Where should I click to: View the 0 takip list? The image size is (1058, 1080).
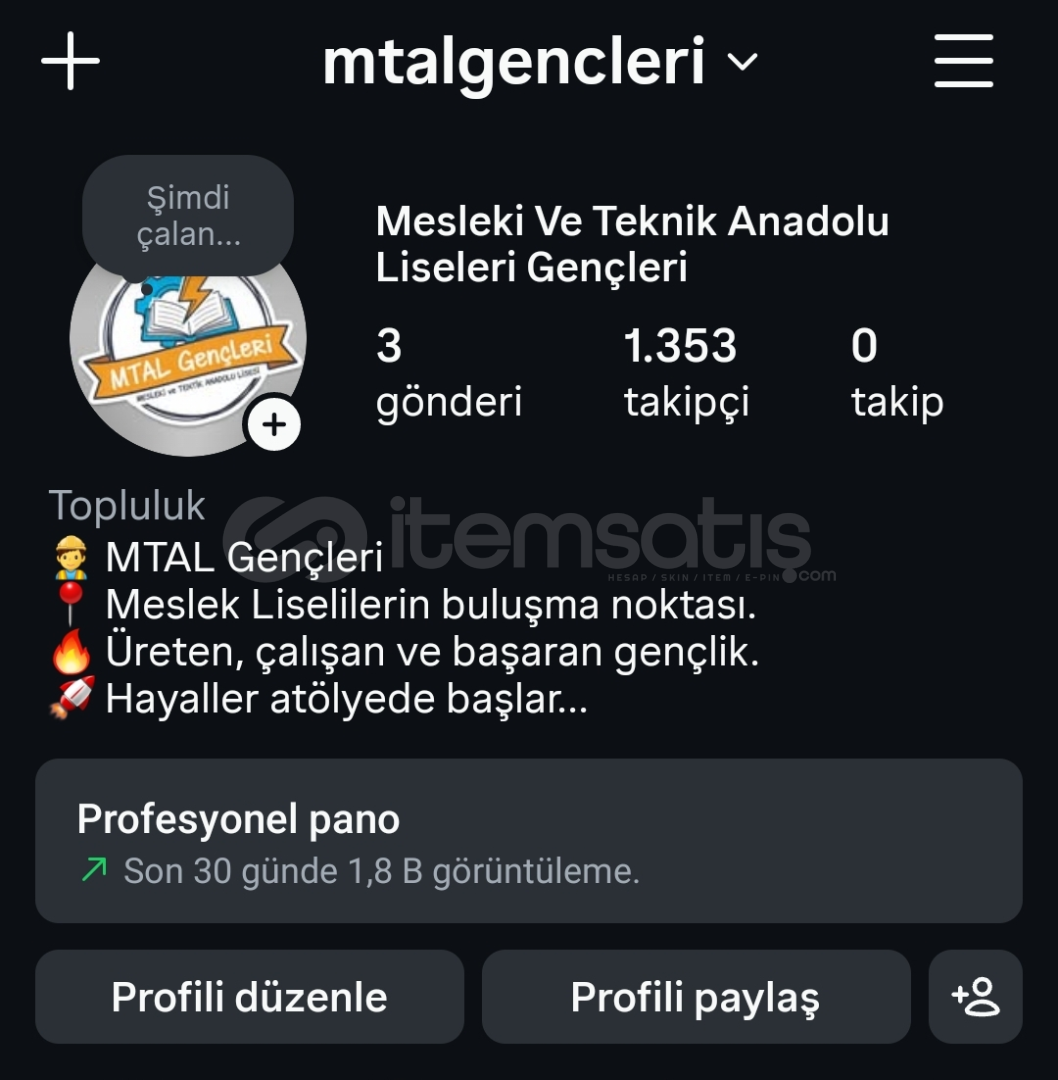pos(896,373)
